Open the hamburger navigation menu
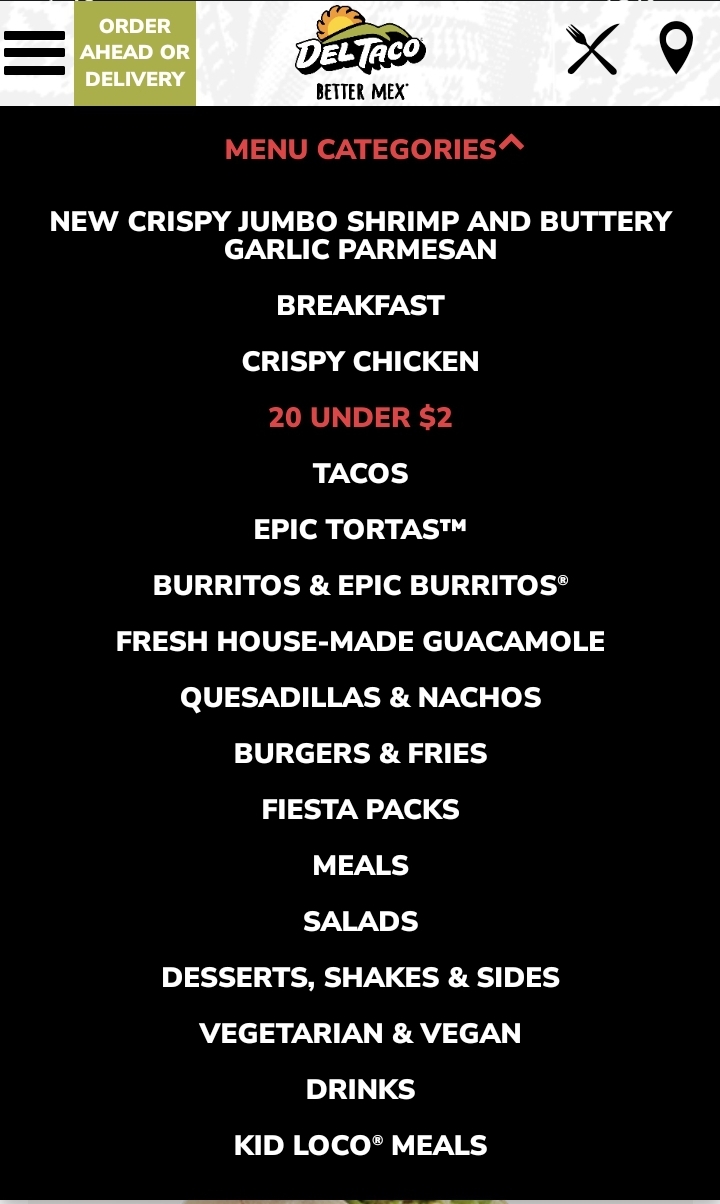This screenshot has height=1204, width=720. pos(34,53)
